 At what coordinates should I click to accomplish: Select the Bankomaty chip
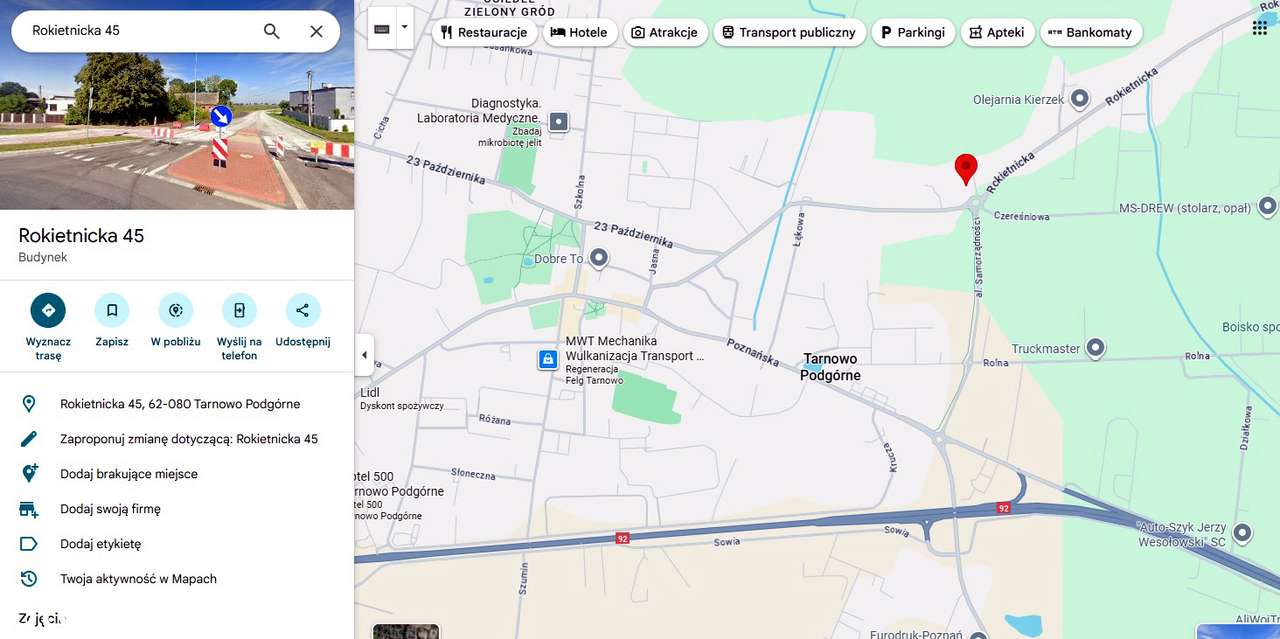click(1090, 32)
